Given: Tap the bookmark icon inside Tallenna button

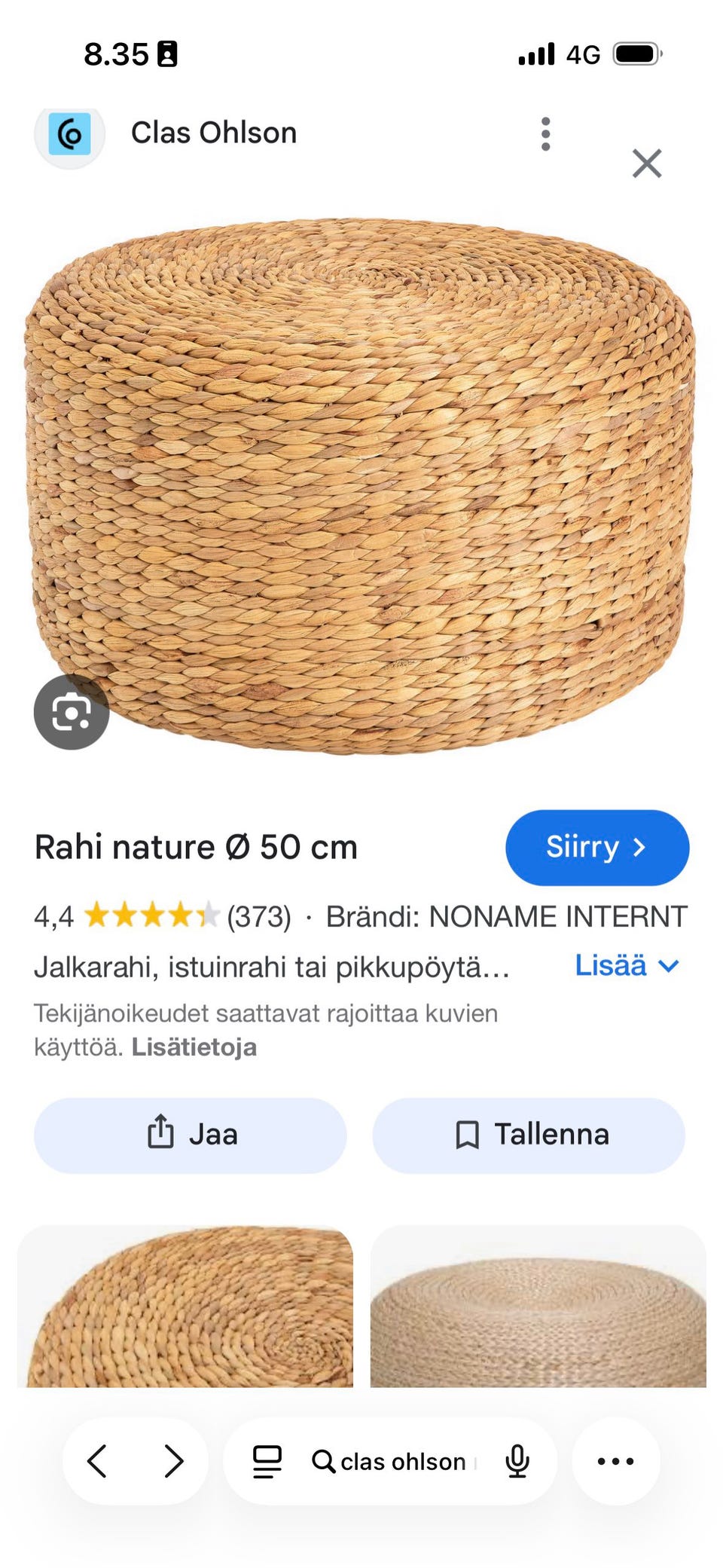Looking at the screenshot, I should (467, 1134).
